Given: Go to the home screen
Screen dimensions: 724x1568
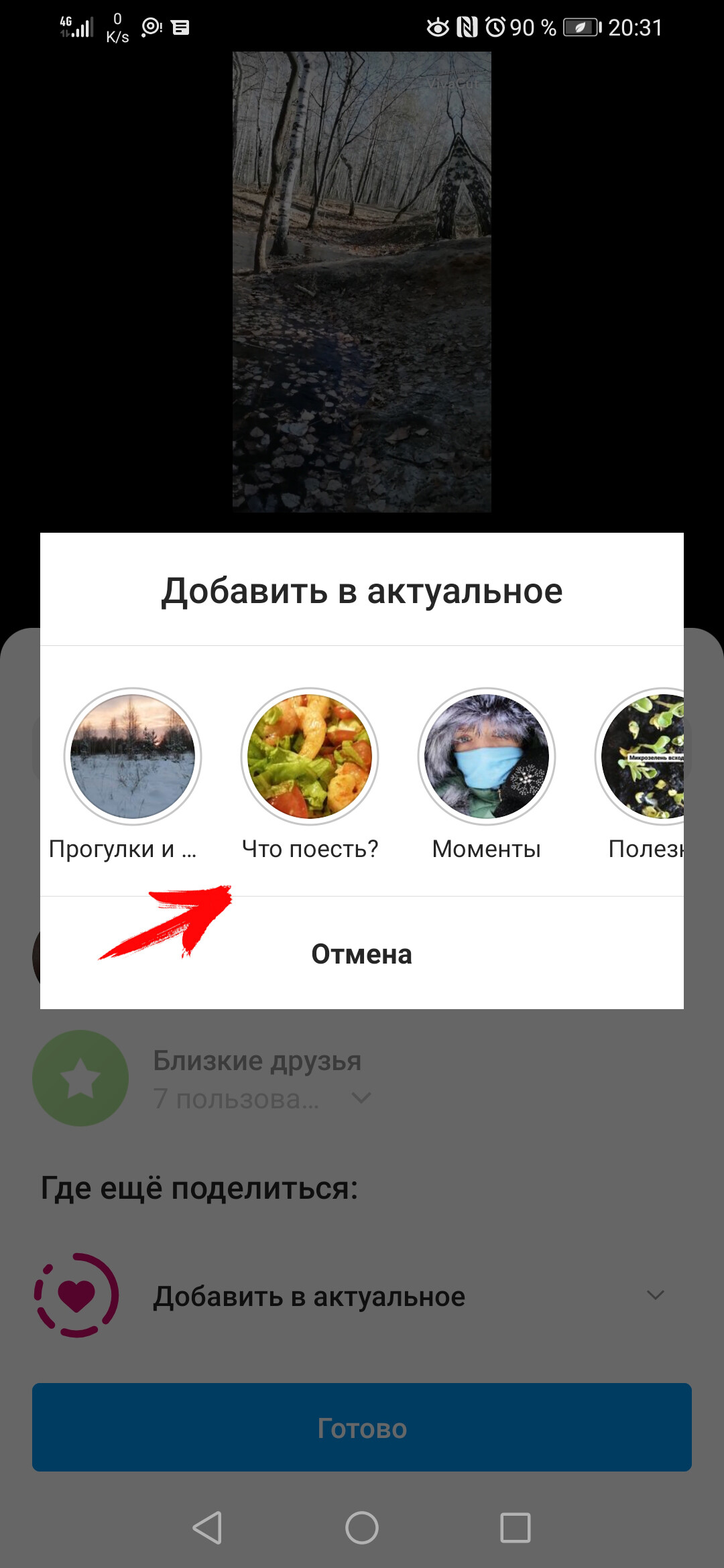Looking at the screenshot, I should pyautogui.click(x=362, y=1528).
